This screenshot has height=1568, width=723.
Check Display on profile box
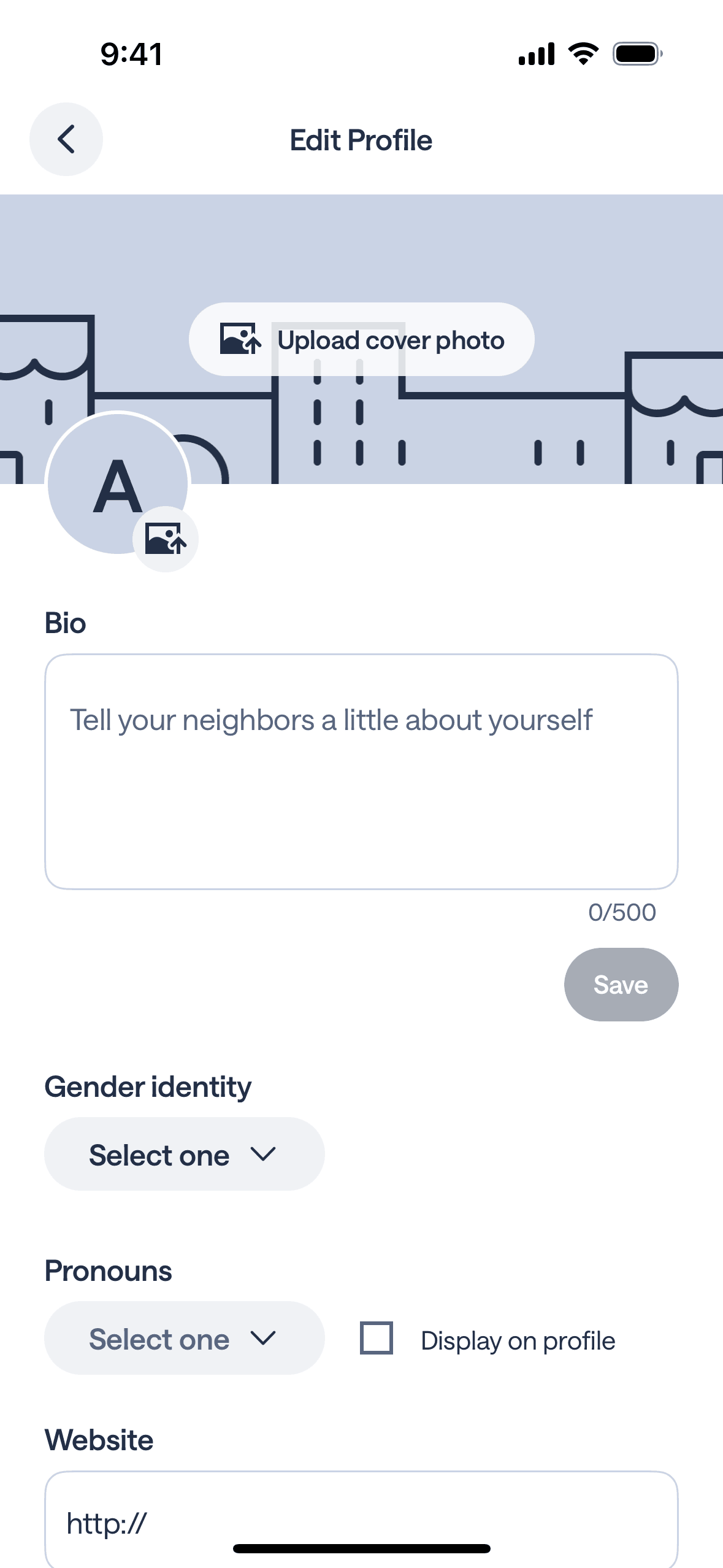click(x=377, y=1338)
